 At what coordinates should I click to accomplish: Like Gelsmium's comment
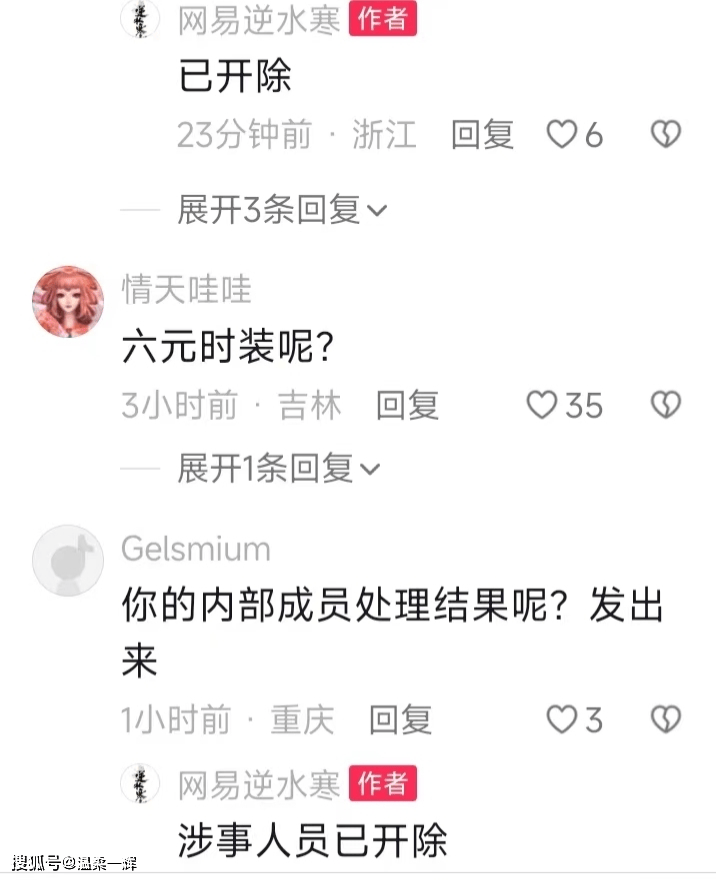(x=562, y=719)
